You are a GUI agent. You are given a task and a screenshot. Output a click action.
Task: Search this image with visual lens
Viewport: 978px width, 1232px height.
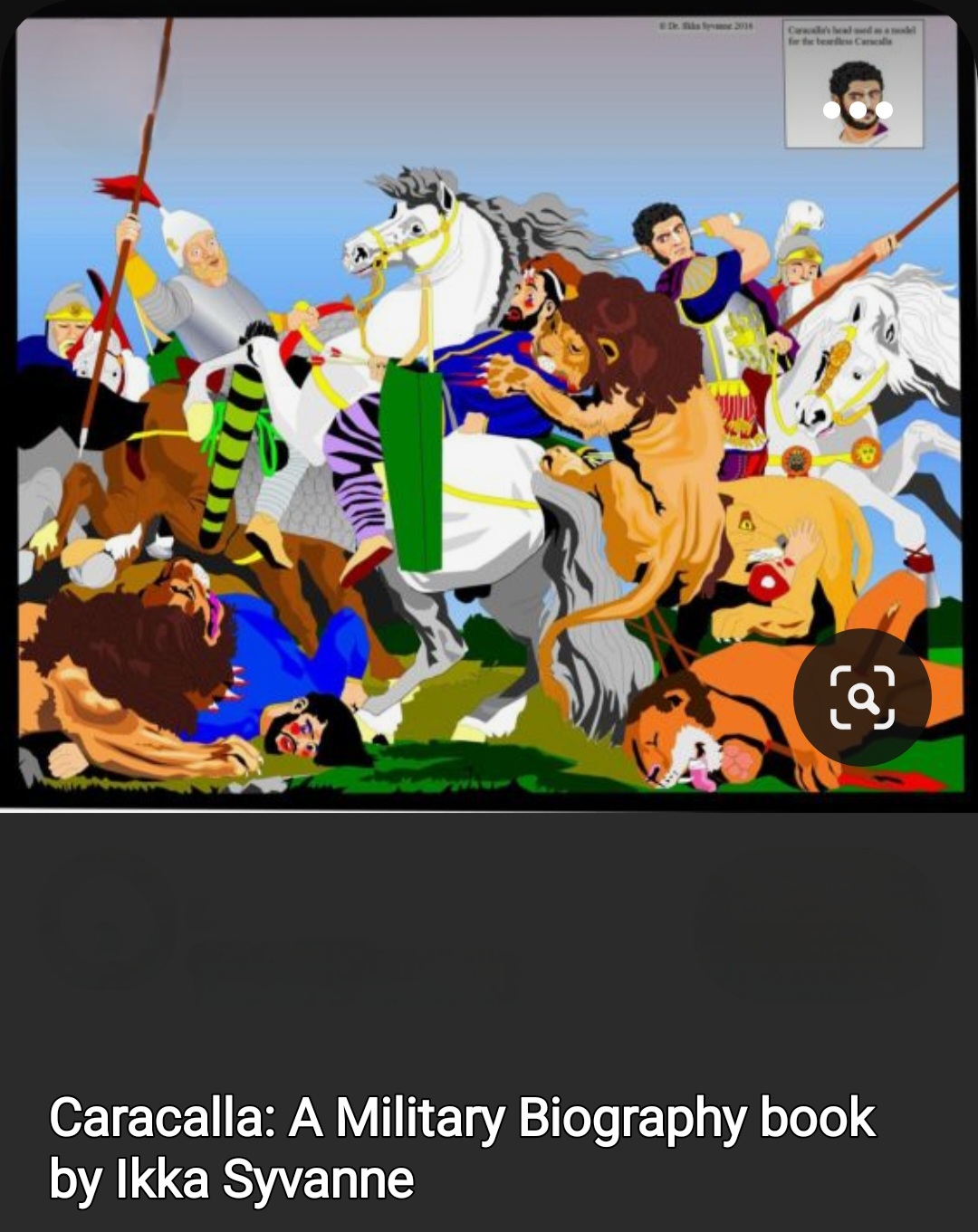pyautogui.click(x=862, y=697)
